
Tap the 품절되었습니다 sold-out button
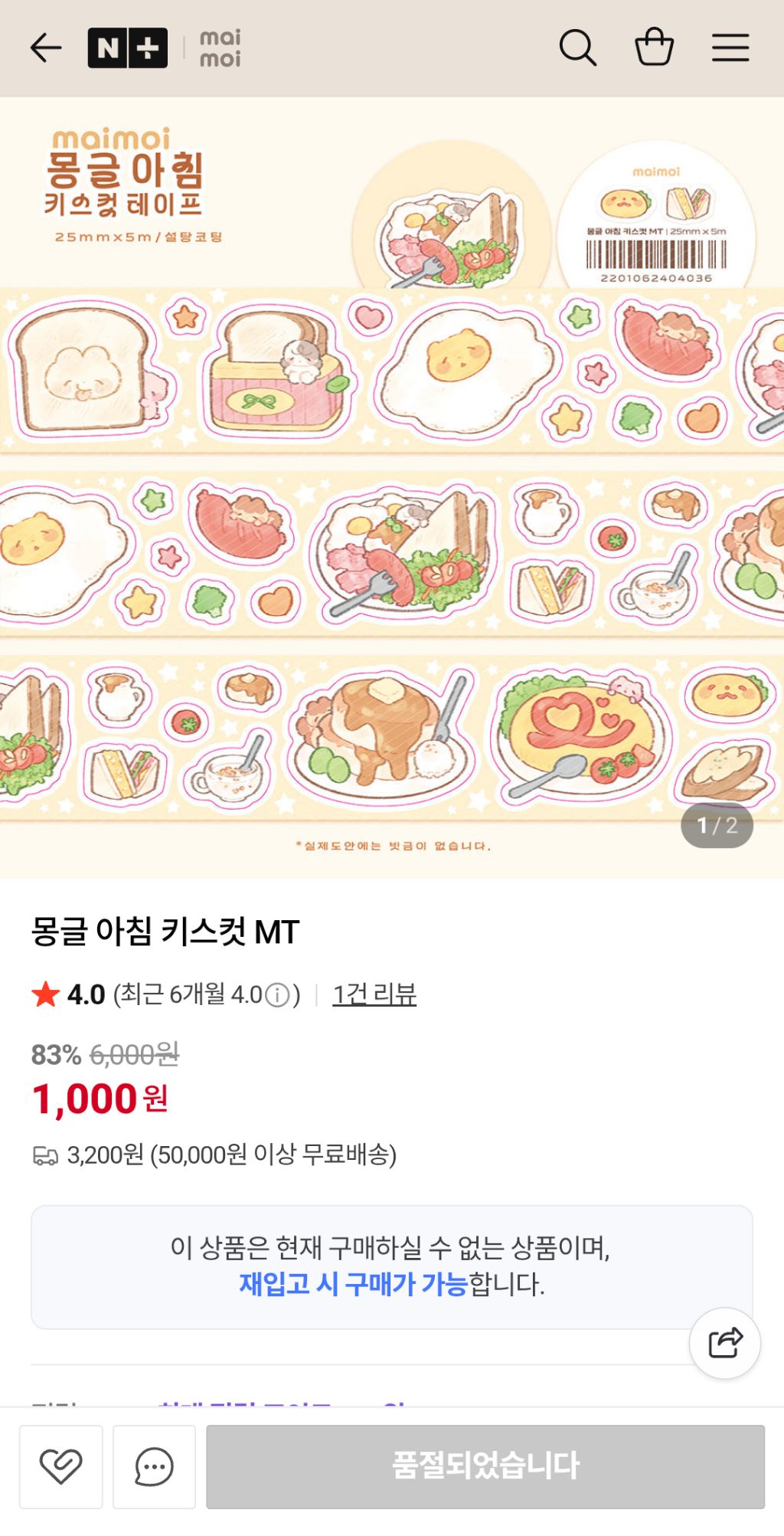[x=485, y=1466]
